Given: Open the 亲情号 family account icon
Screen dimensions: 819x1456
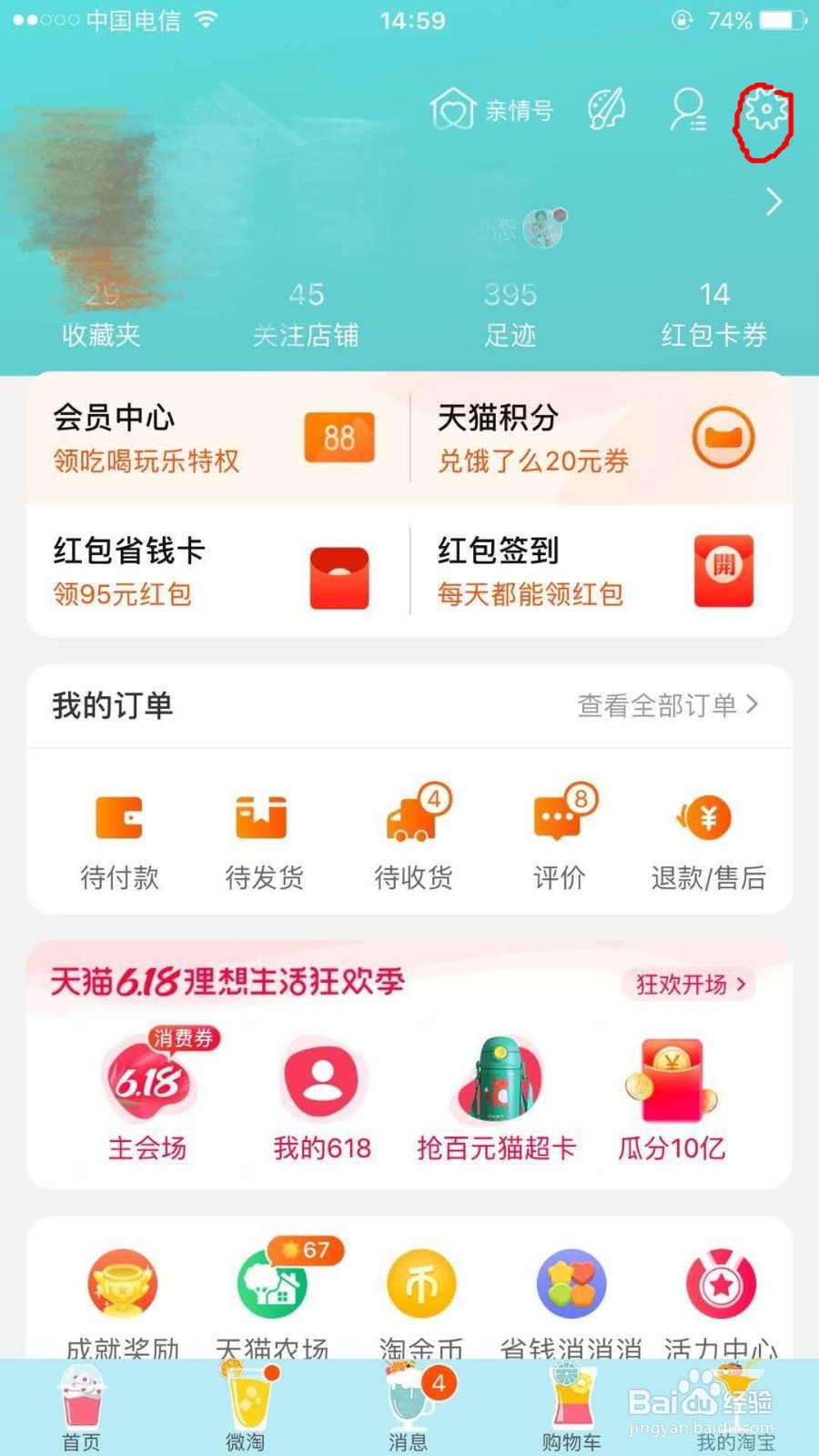Looking at the screenshot, I should click(455, 109).
